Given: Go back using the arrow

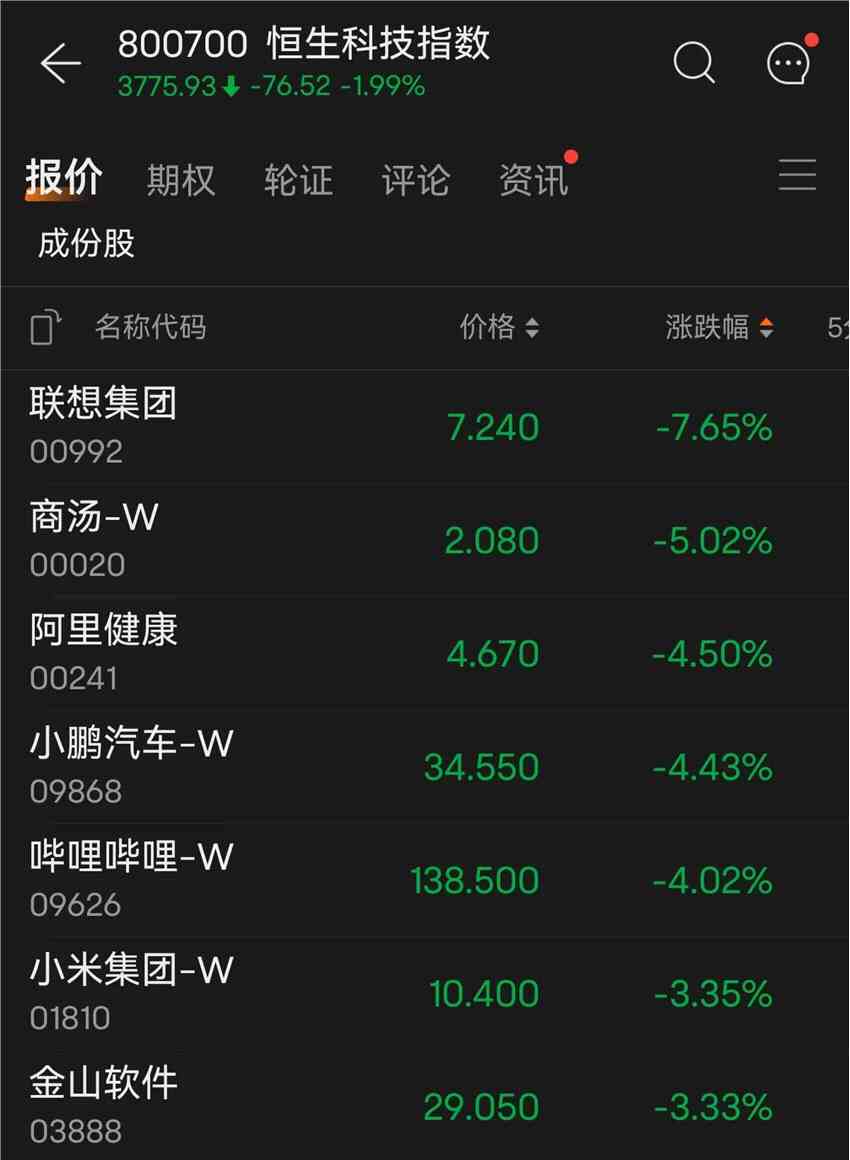Looking at the screenshot, I should [60, 64].
